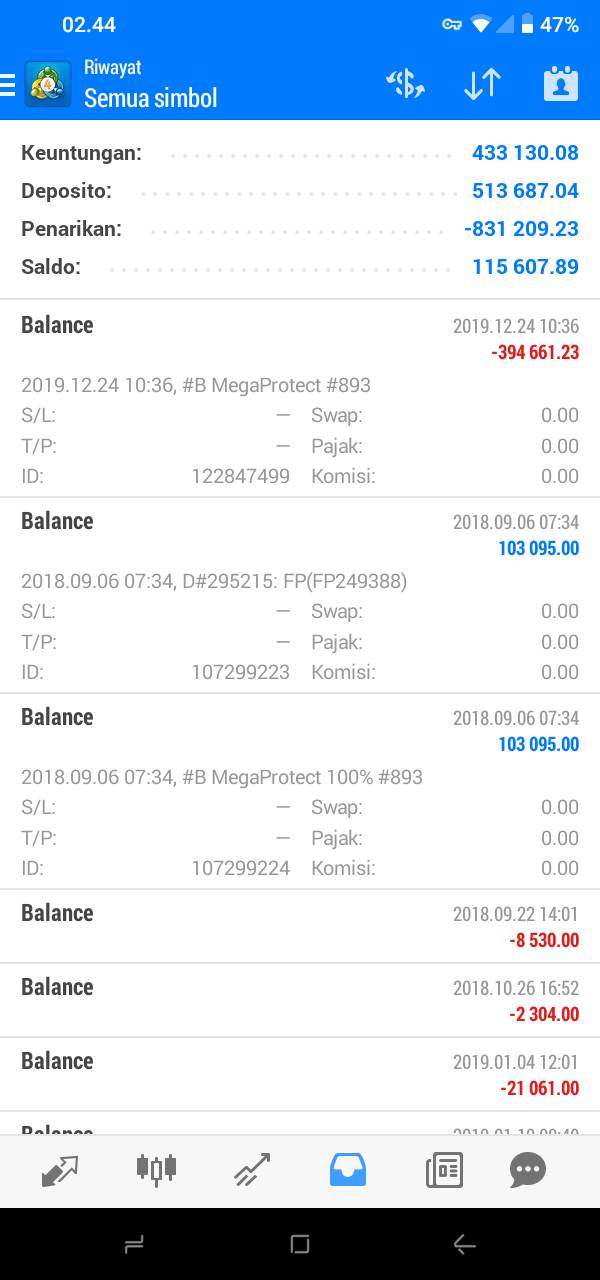Switch to the News tab
Image resolution: width=600 pixels, height=1280 pixels.
(444, 1170)
